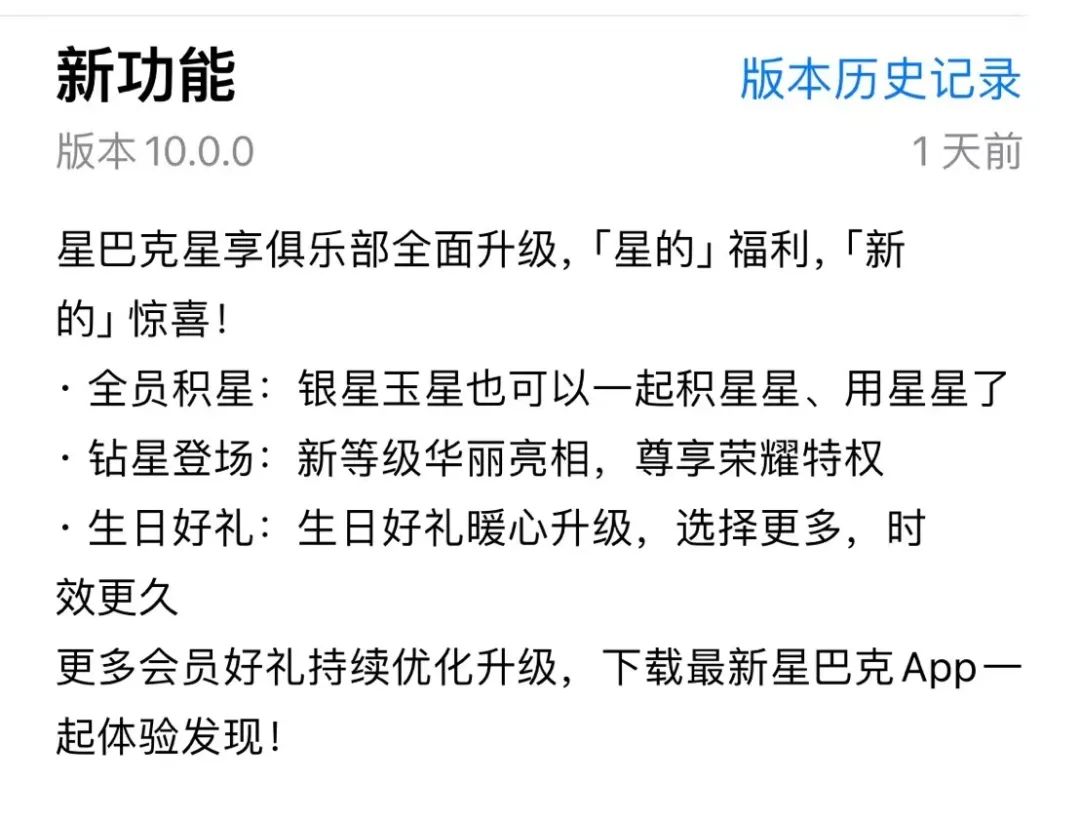This screenshot has height=822, width=1080.
Task: Open the 版本历史记录 link
Action: 880,79
